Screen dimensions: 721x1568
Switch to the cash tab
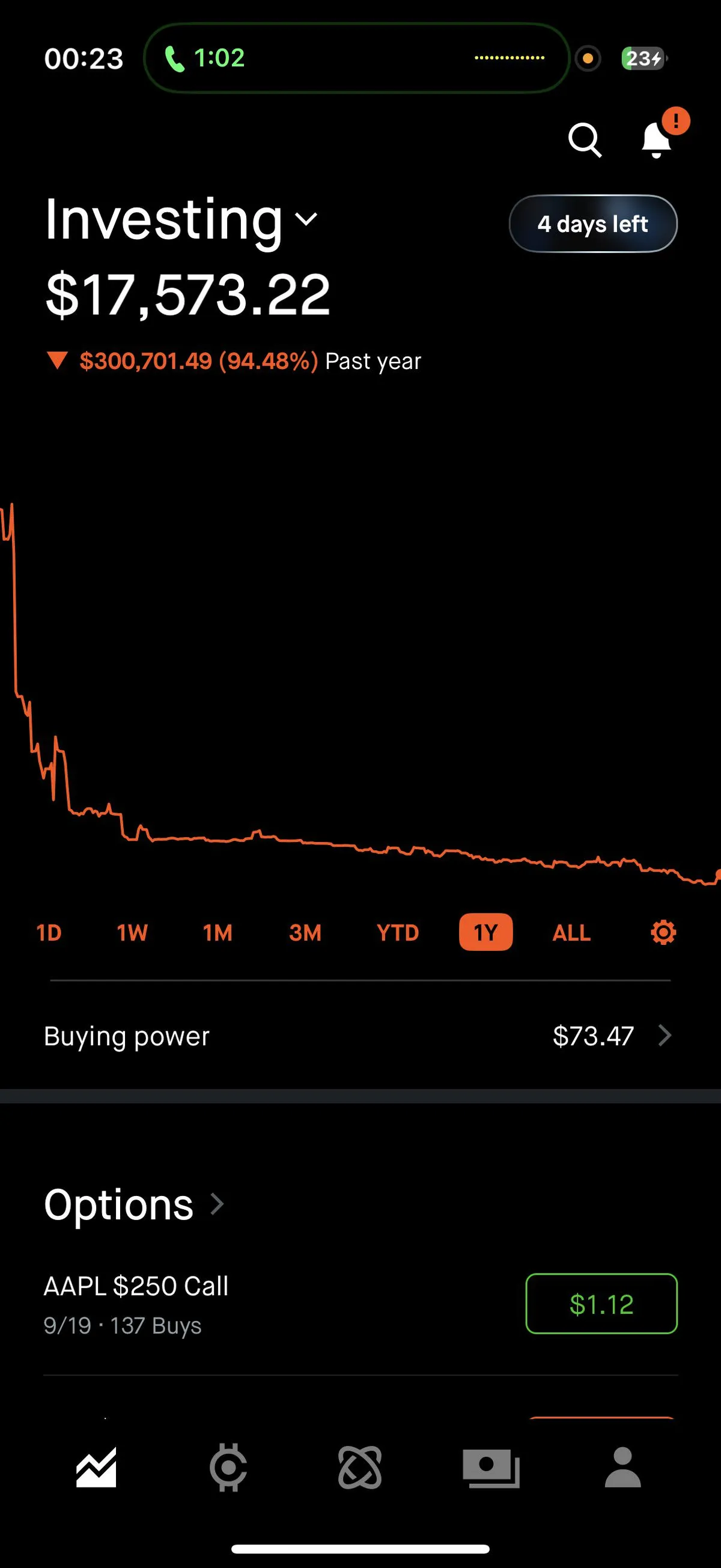pyautogui.click(x=491, y=1468)
